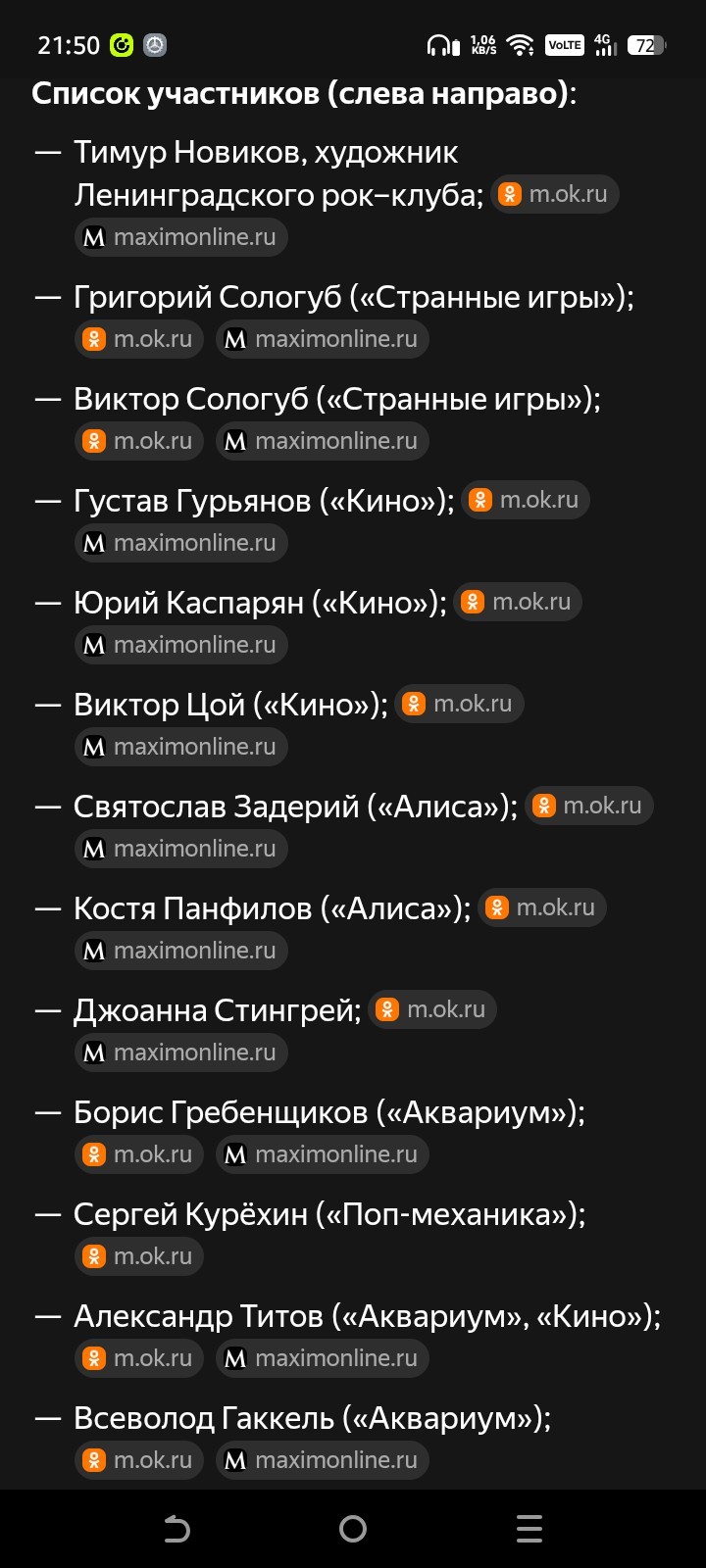This screenshot has height=1568, width=706.
Task: Open m.ok.ru source for Густав Гурьянов
Action: point(526,500)
